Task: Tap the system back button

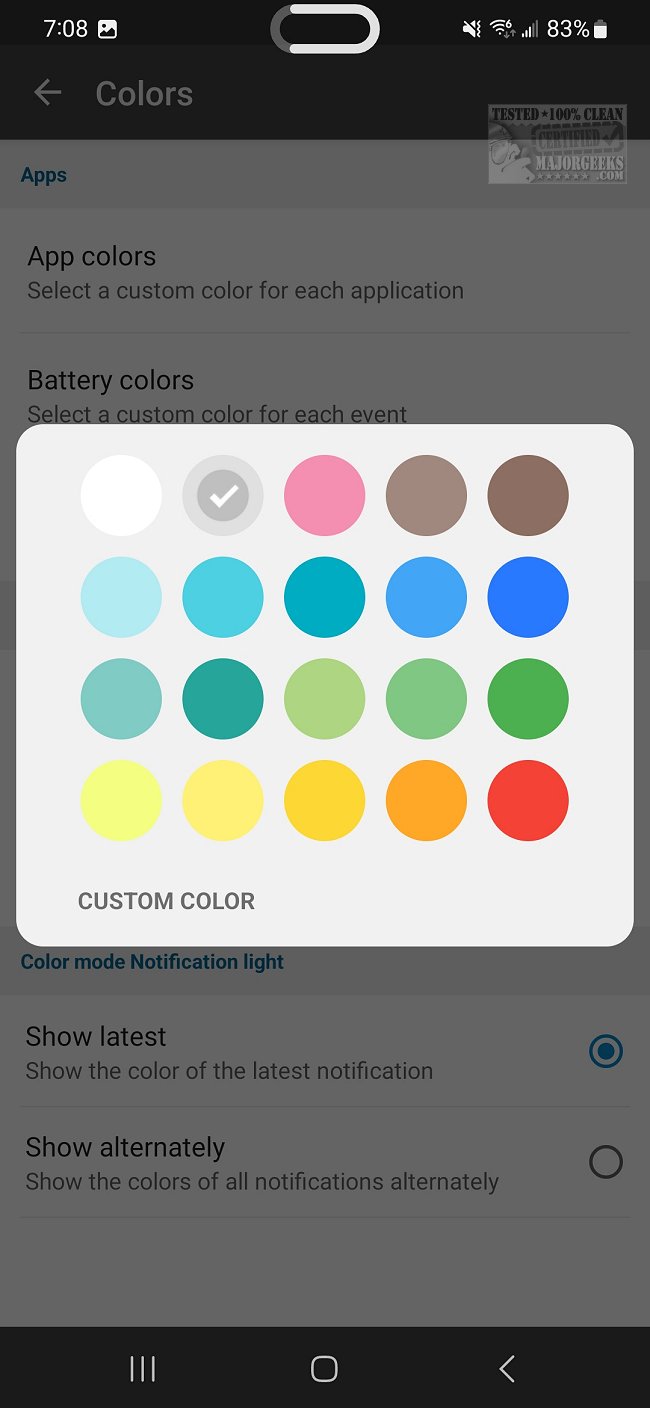Action: (507, 1368)
